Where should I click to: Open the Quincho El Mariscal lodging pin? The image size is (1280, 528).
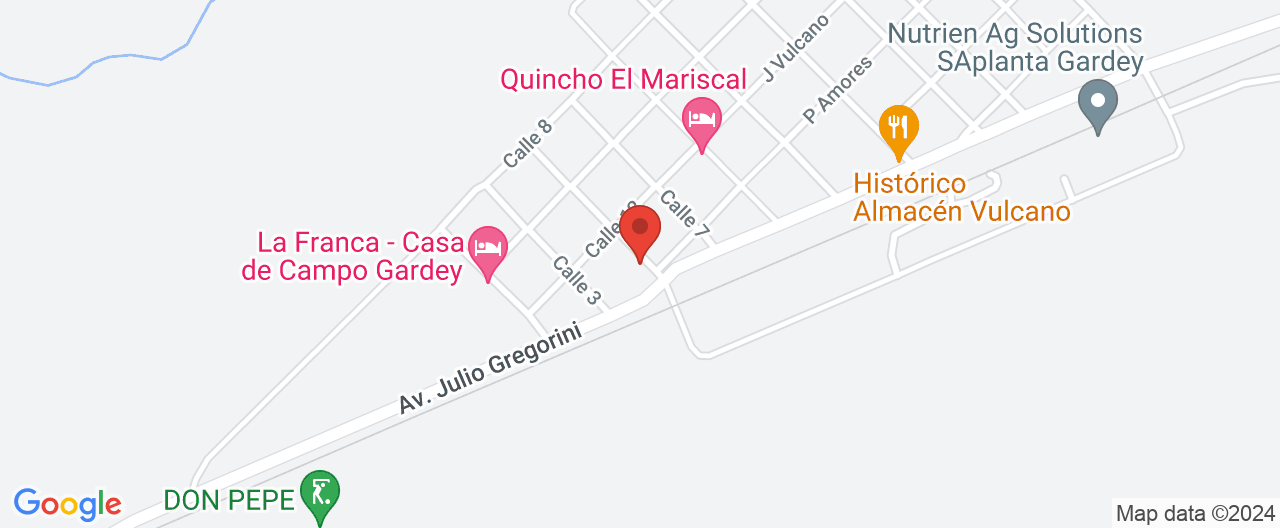click(702, 120)
